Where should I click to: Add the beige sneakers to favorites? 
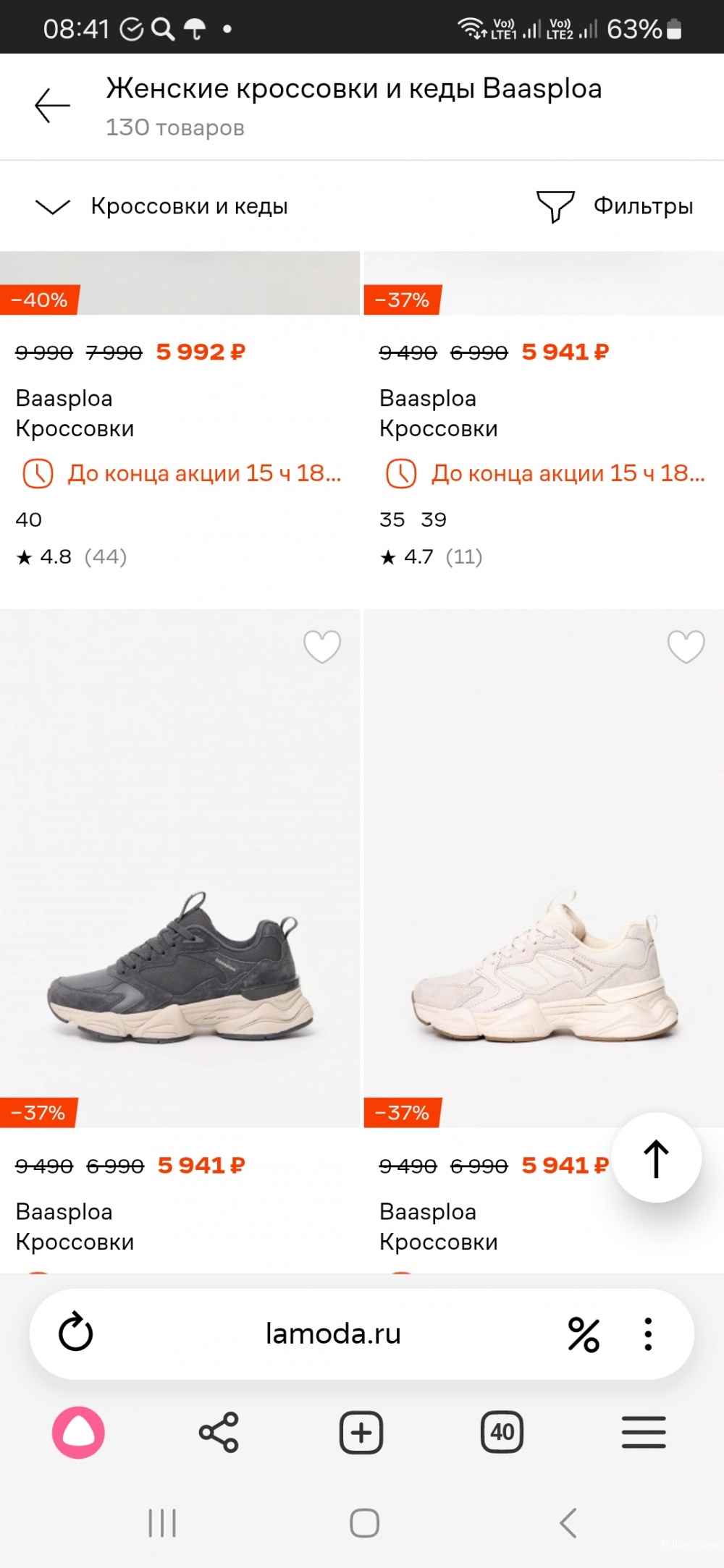(686, 646)
